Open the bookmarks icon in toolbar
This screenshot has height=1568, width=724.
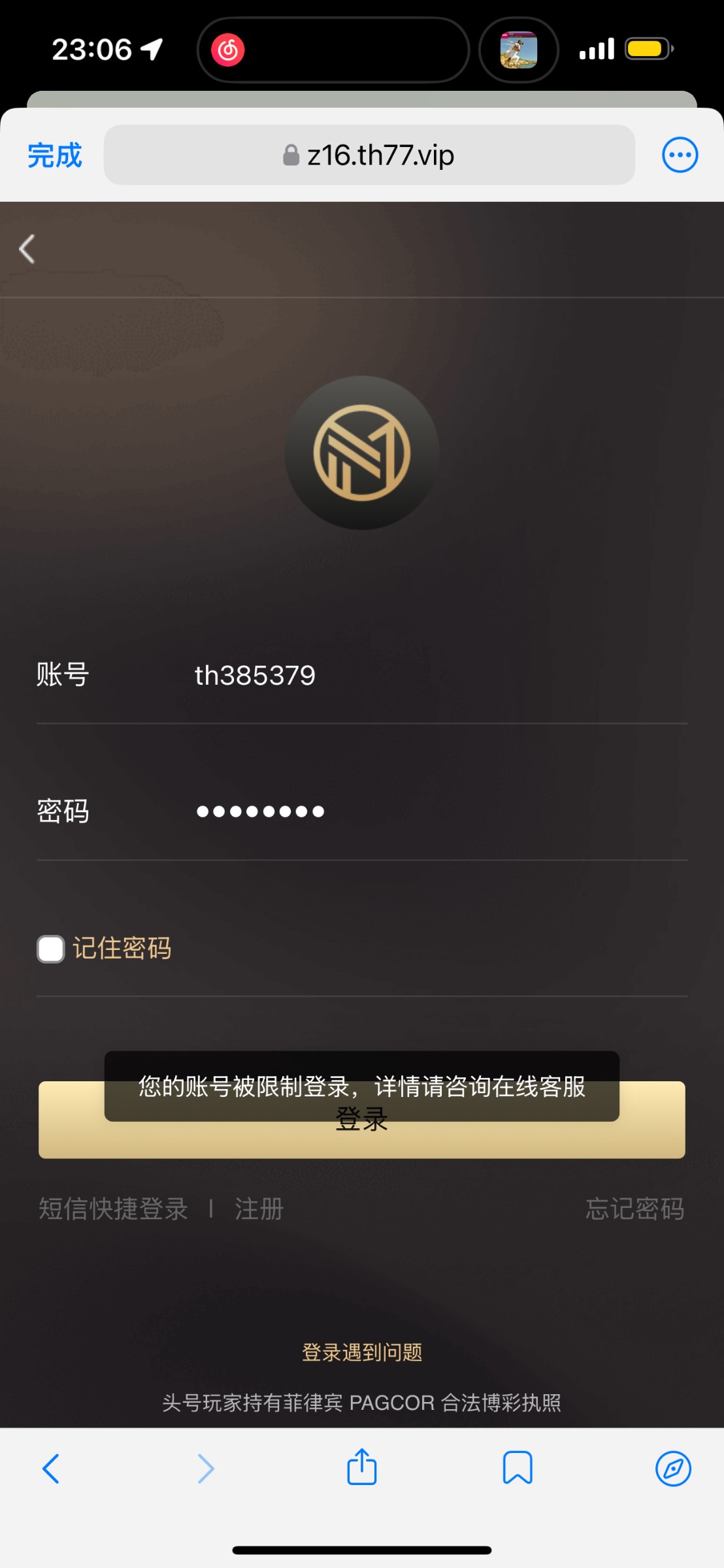(x=517, y=1469)
